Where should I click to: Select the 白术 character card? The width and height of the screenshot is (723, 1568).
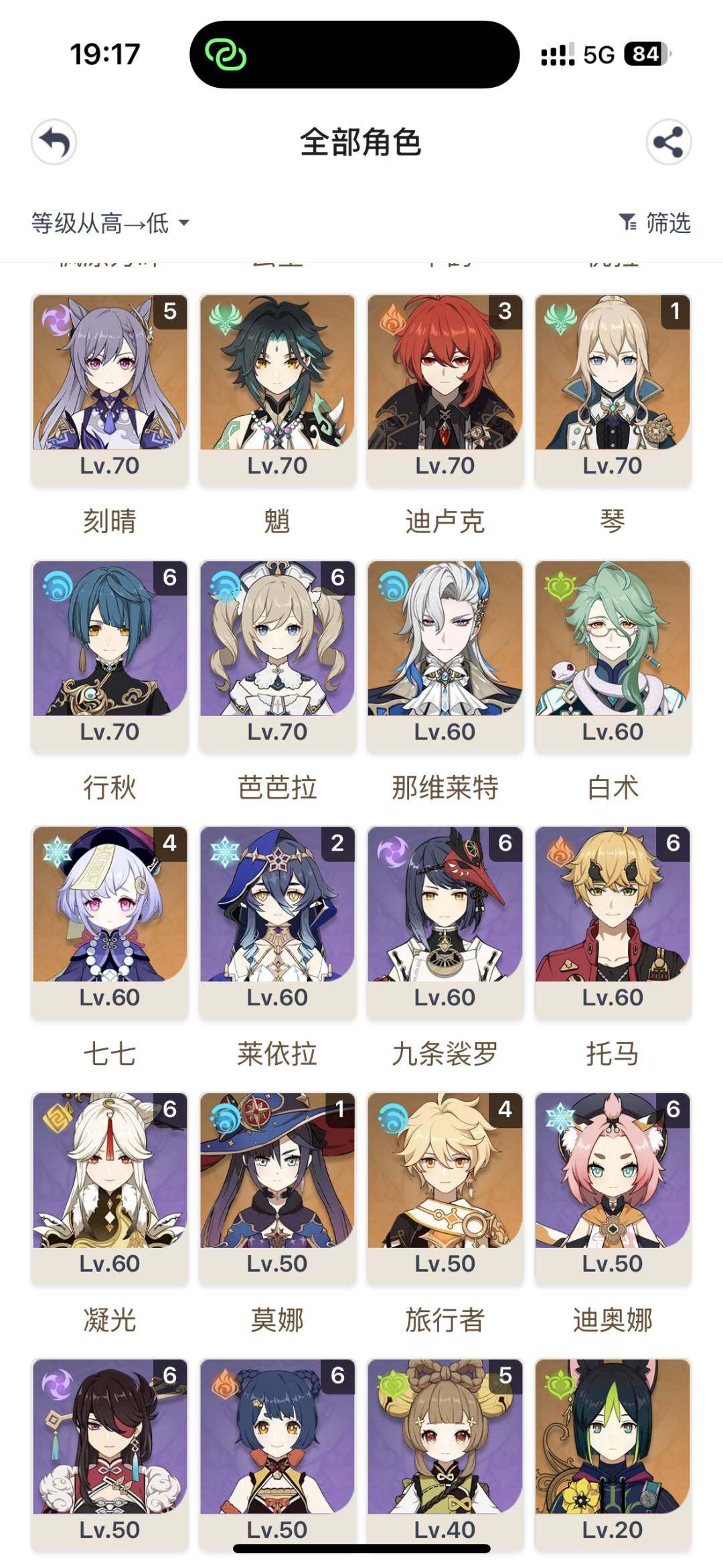coord(612,654)
